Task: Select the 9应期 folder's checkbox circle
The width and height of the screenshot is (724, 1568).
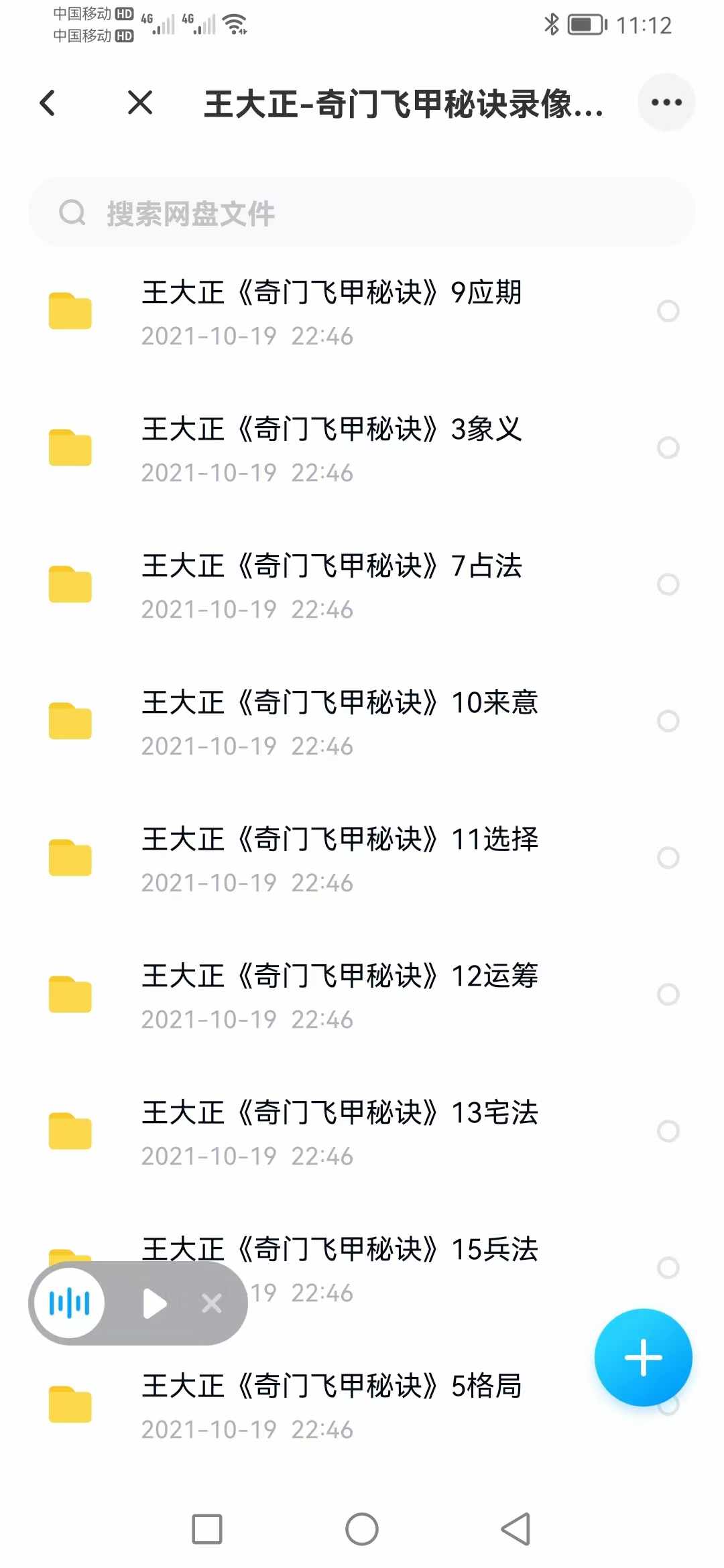Action: click(668, 311)
